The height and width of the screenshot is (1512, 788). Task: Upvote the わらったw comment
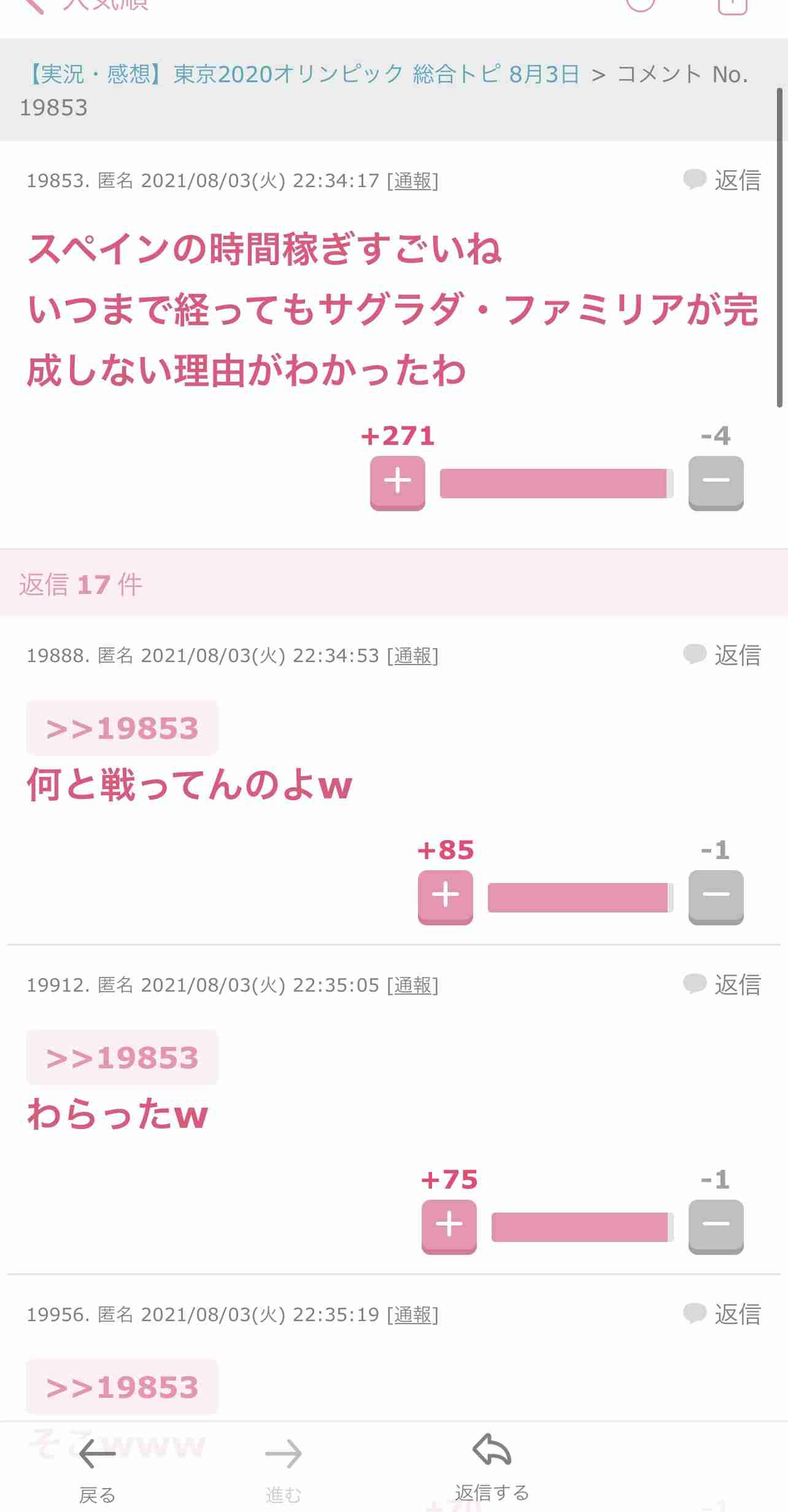(449, 1227)
